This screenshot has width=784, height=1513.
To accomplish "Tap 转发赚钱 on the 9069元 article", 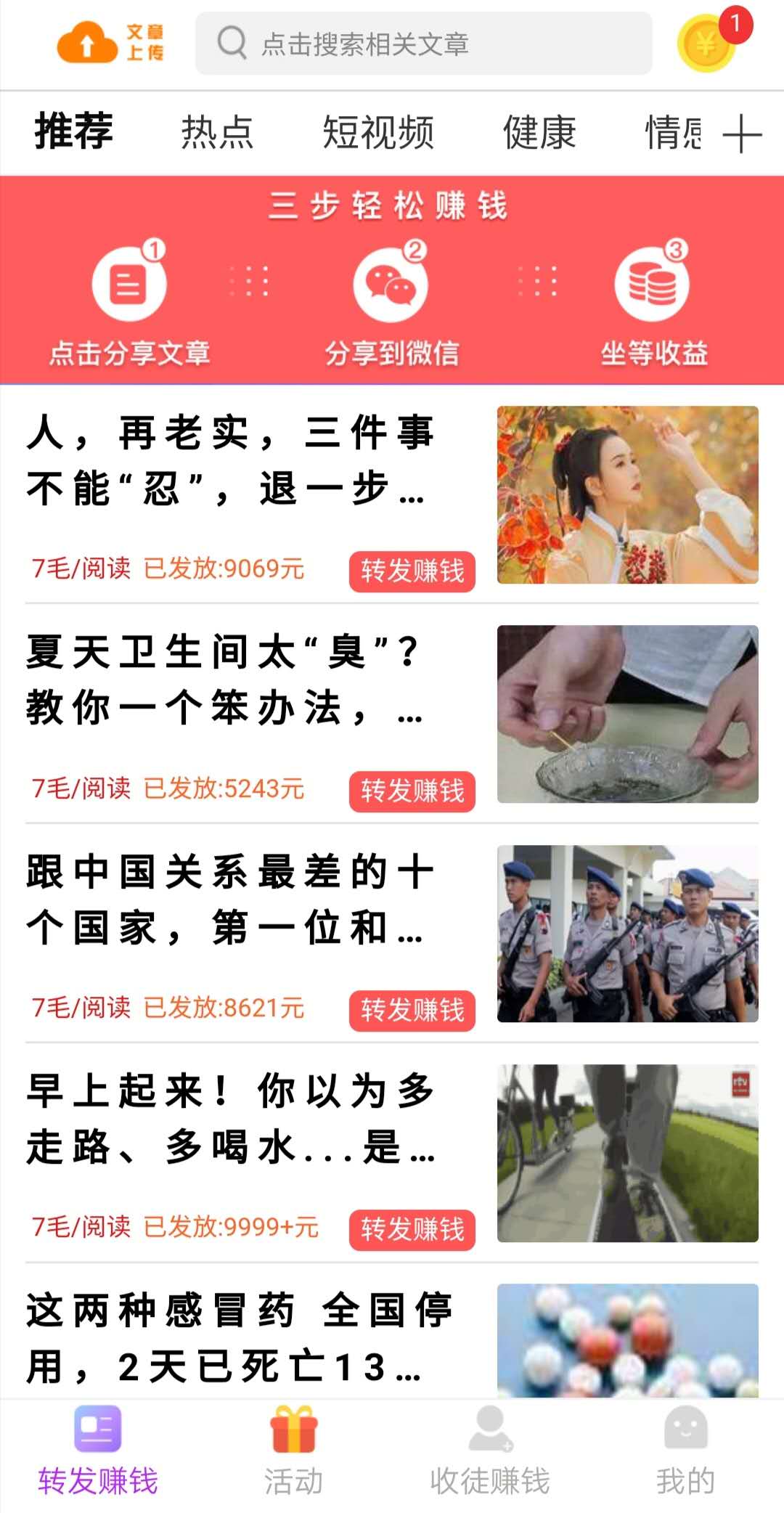I will 412,571.
